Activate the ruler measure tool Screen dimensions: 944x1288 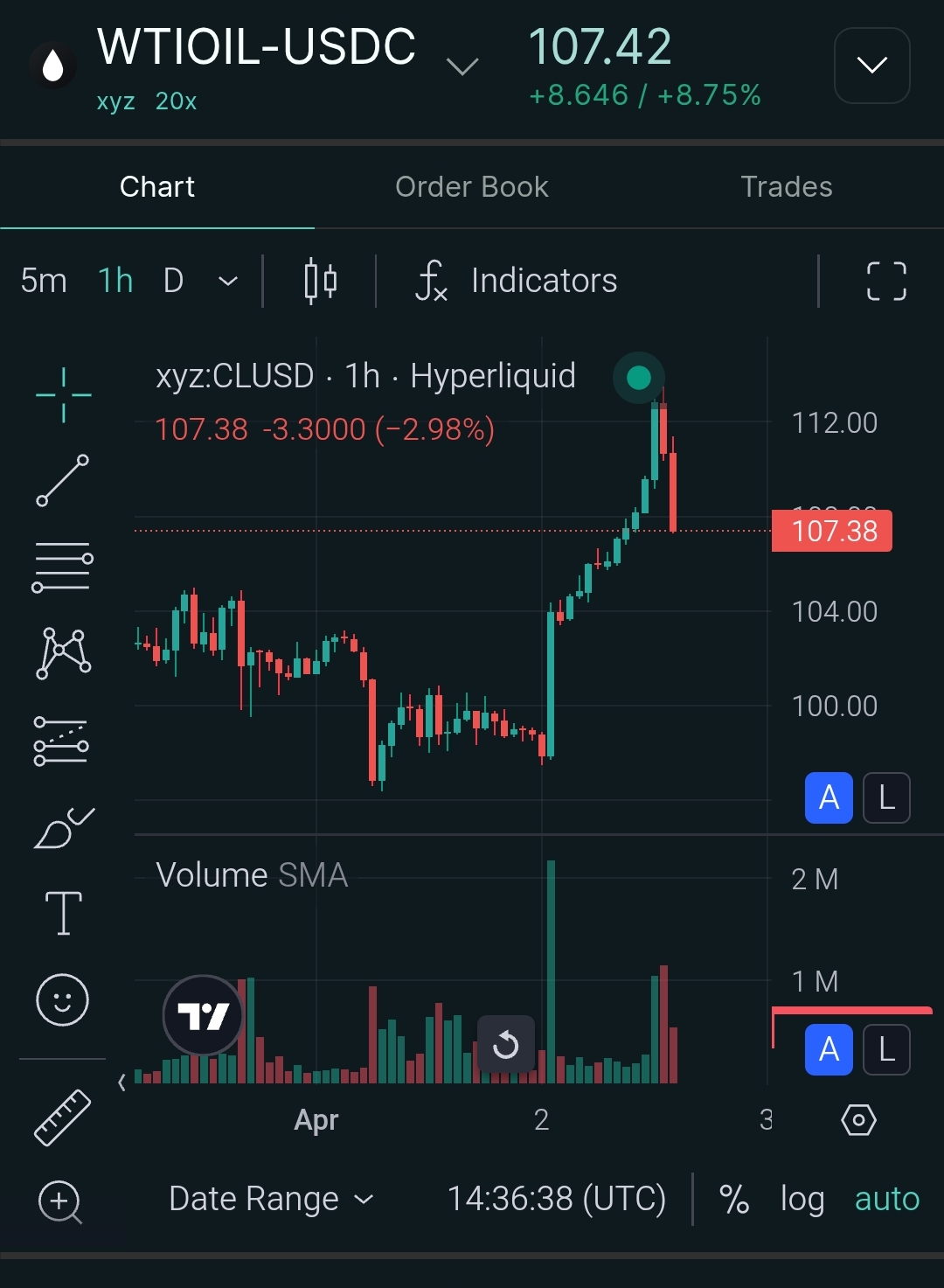(x=63, y=1117)
